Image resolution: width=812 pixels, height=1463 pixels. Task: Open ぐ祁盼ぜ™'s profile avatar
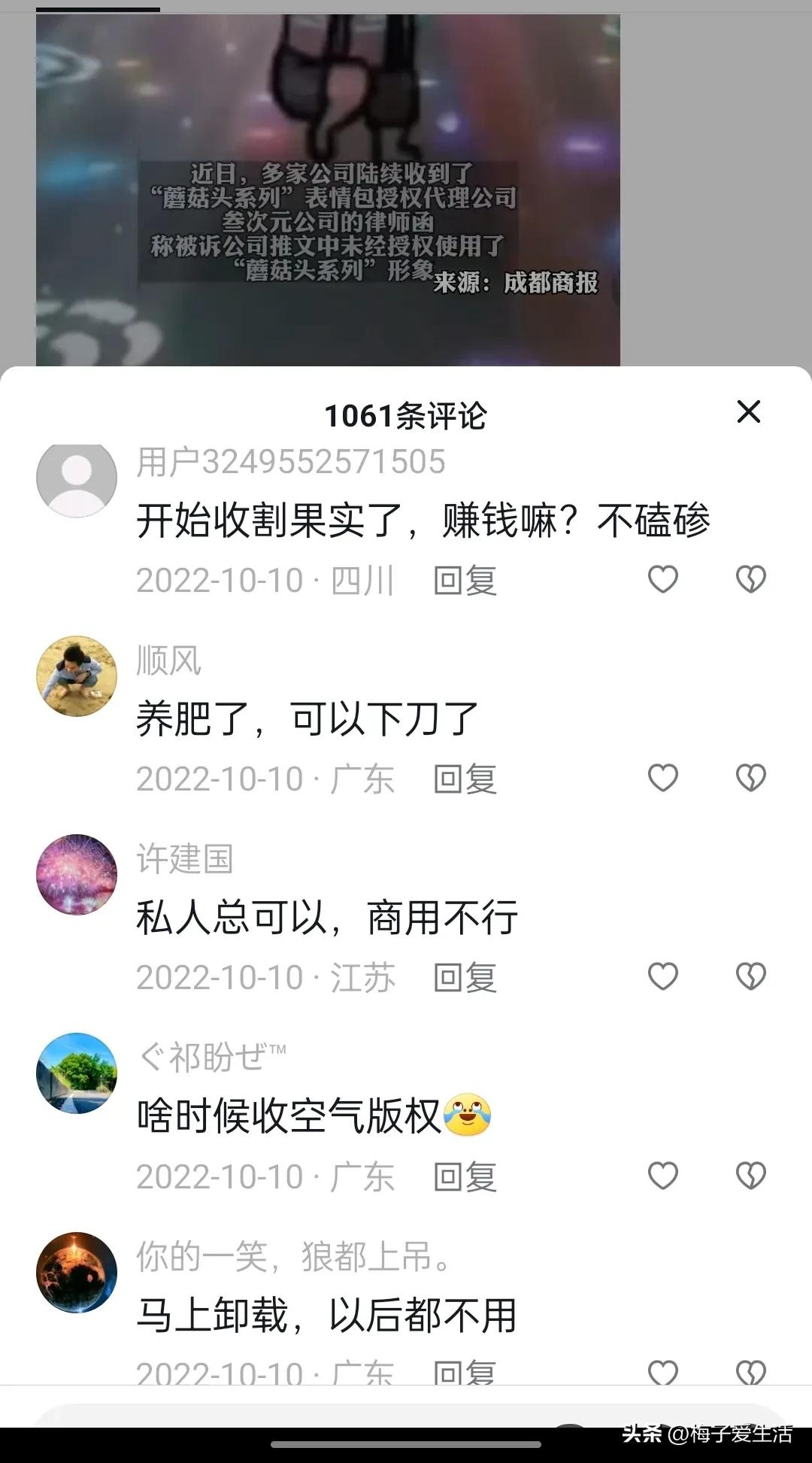pyautogui.click(x=75, y=1073)
